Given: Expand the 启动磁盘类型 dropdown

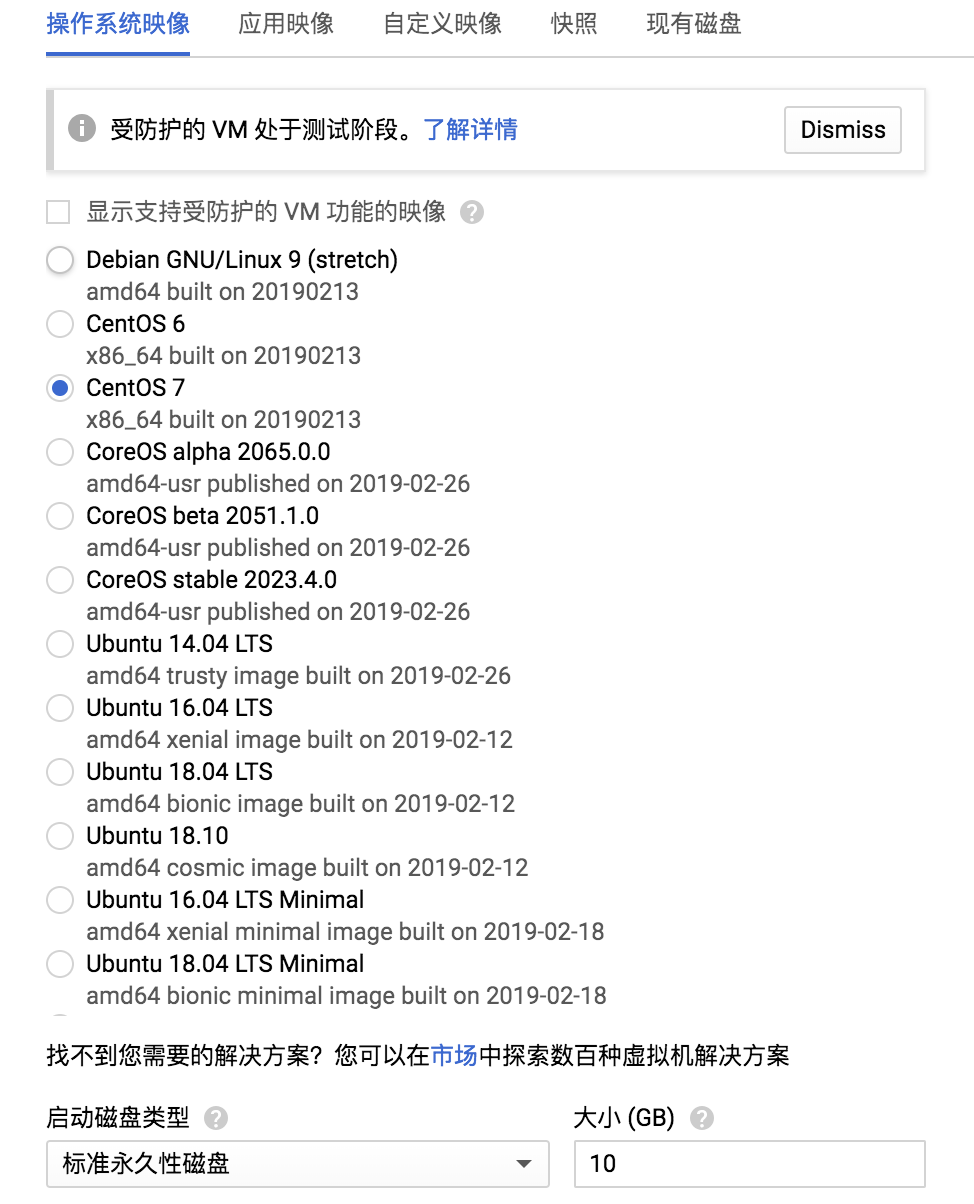Looking at the screenshot, I should point(298,1164).
